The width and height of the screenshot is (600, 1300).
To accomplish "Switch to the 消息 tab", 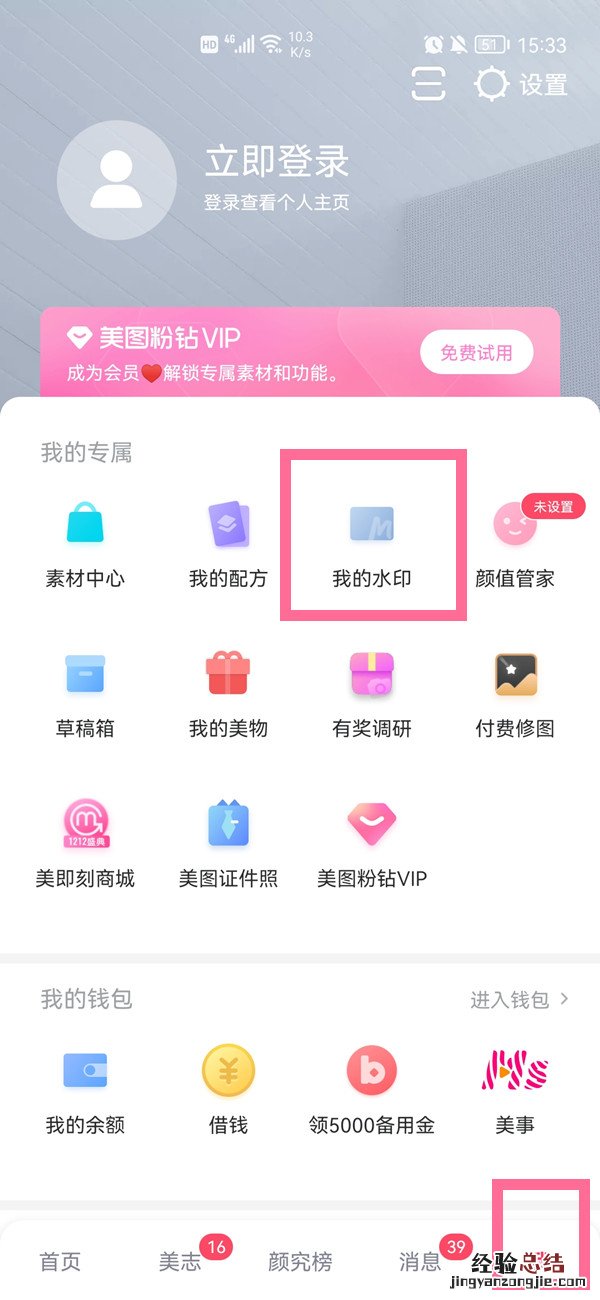I will (x=420, y=1262).
